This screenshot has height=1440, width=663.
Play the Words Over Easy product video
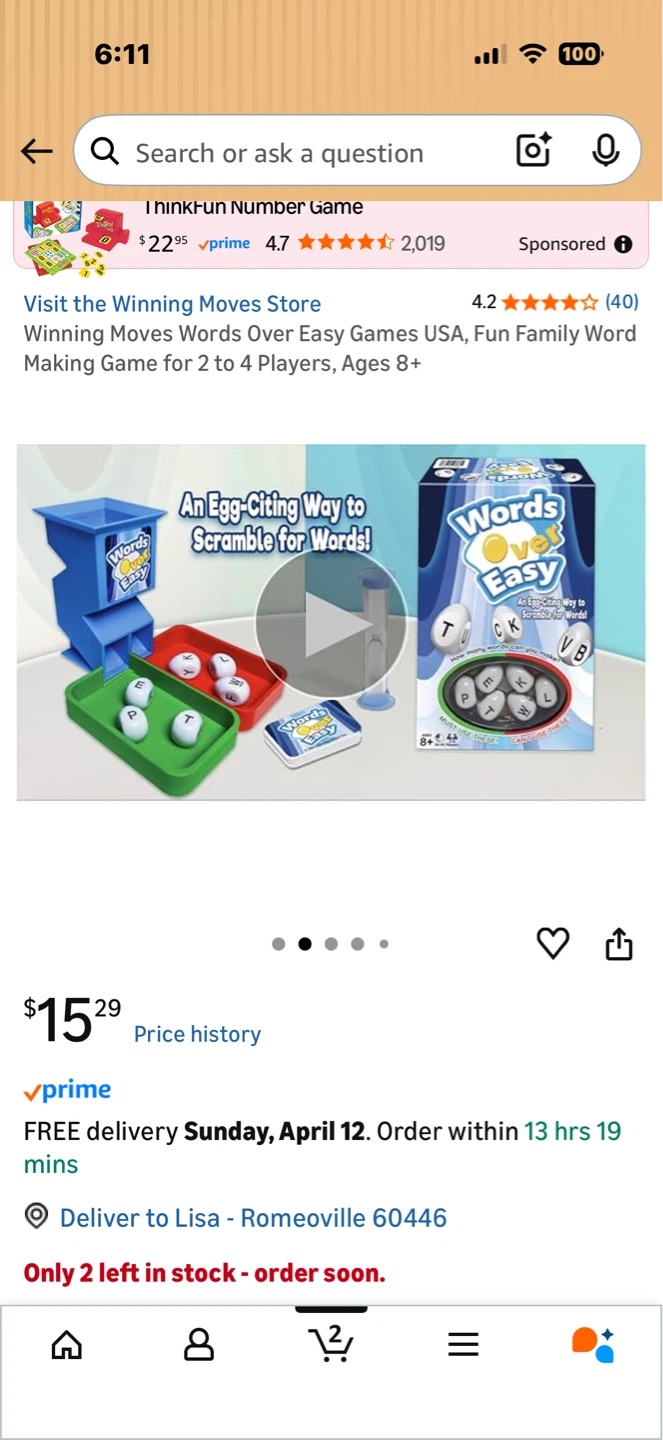pyautogui.click(x=331, y=622)
